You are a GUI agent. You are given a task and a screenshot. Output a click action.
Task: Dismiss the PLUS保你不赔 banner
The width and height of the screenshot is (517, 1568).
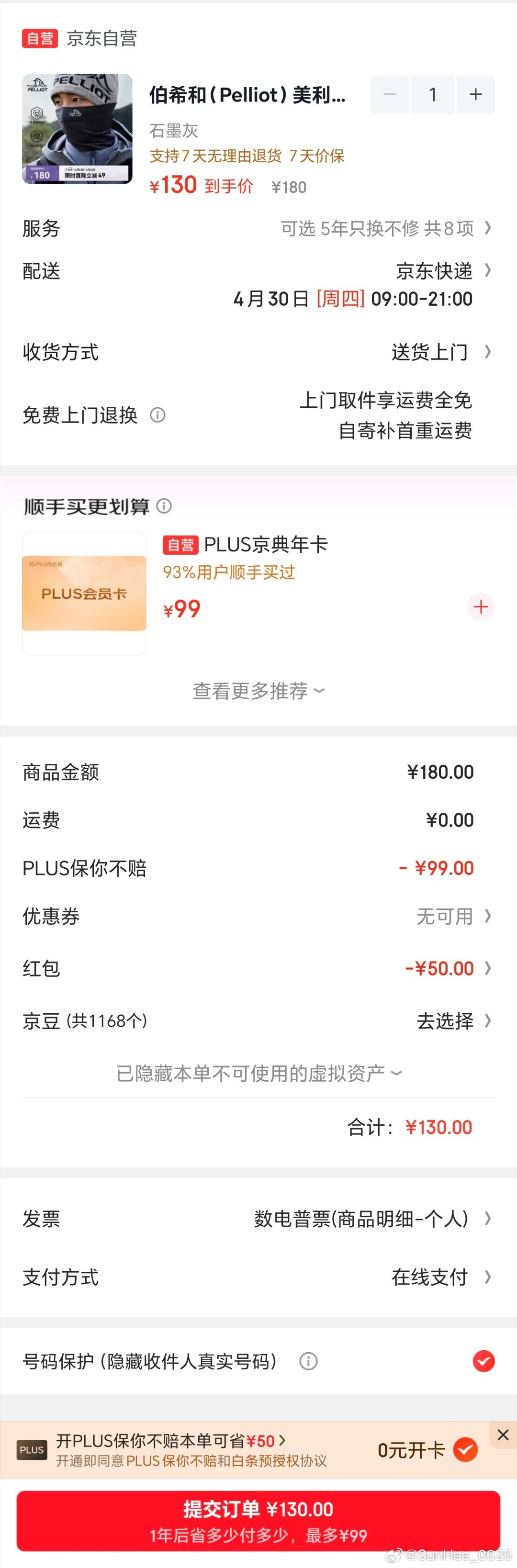(503, 1434)
